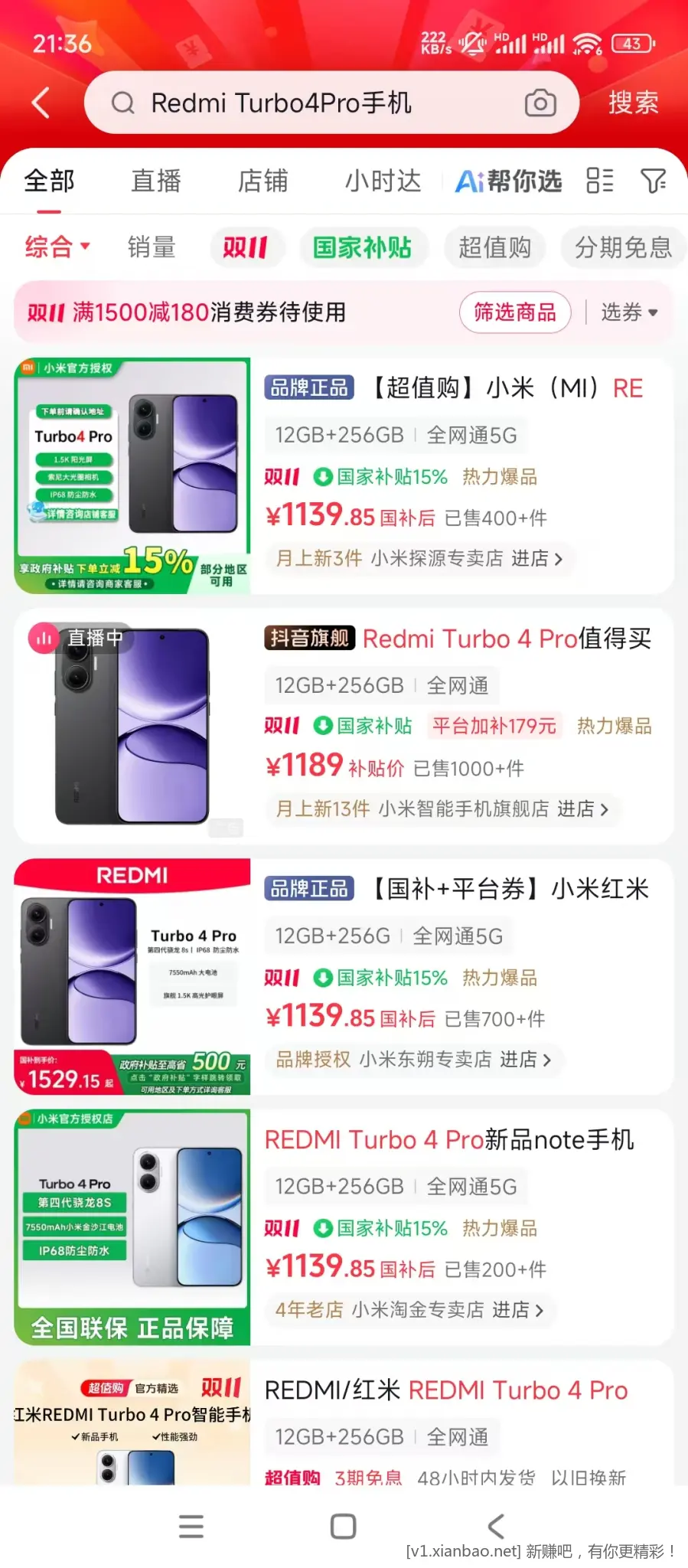Select the 销量 sort option
The height and width of the screenshot is (1568, 688).
coord(151,247)
